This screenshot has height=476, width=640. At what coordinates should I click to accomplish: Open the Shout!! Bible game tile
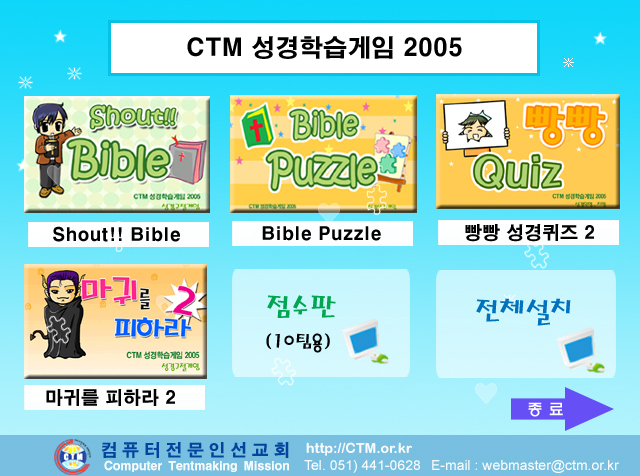coord(116,152)
